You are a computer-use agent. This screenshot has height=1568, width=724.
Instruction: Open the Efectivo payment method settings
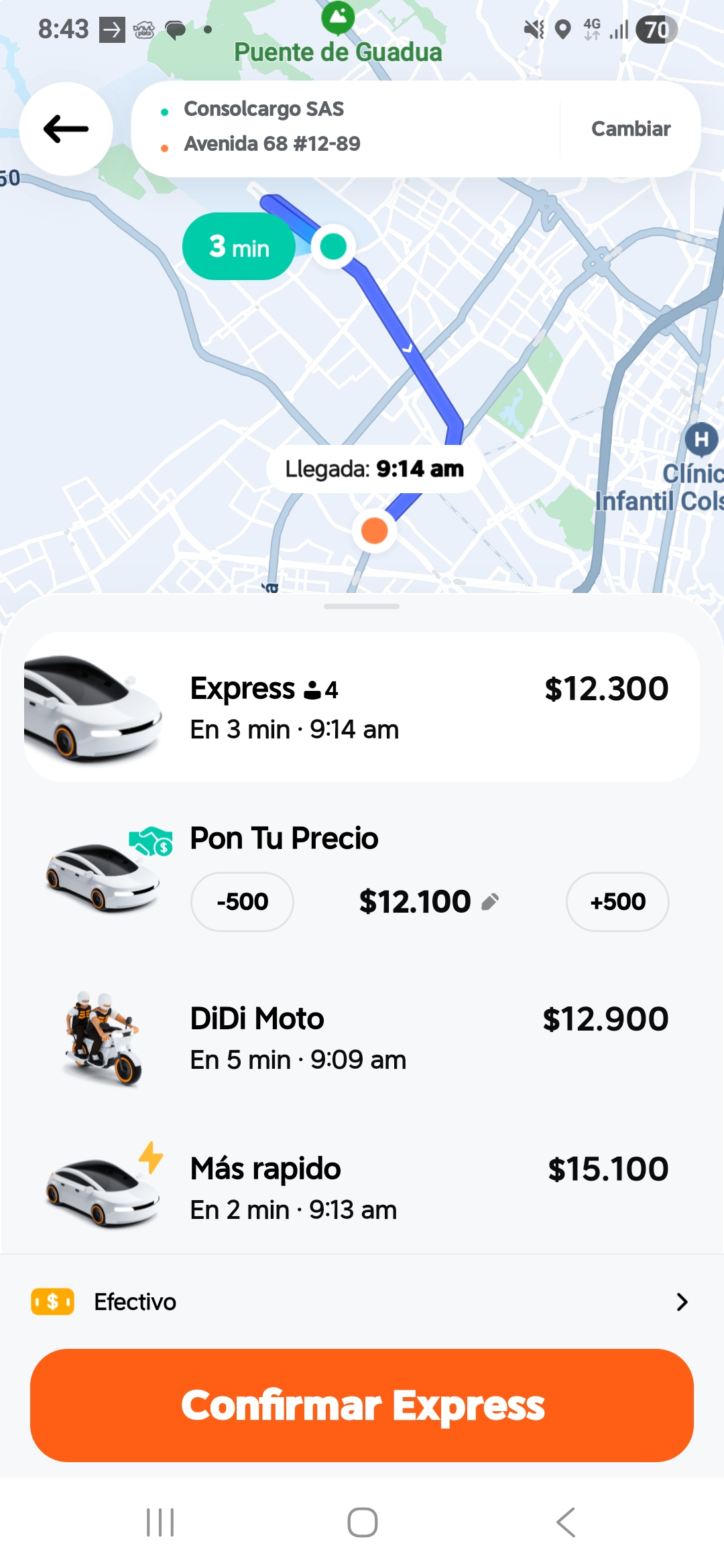[362, 1301]
